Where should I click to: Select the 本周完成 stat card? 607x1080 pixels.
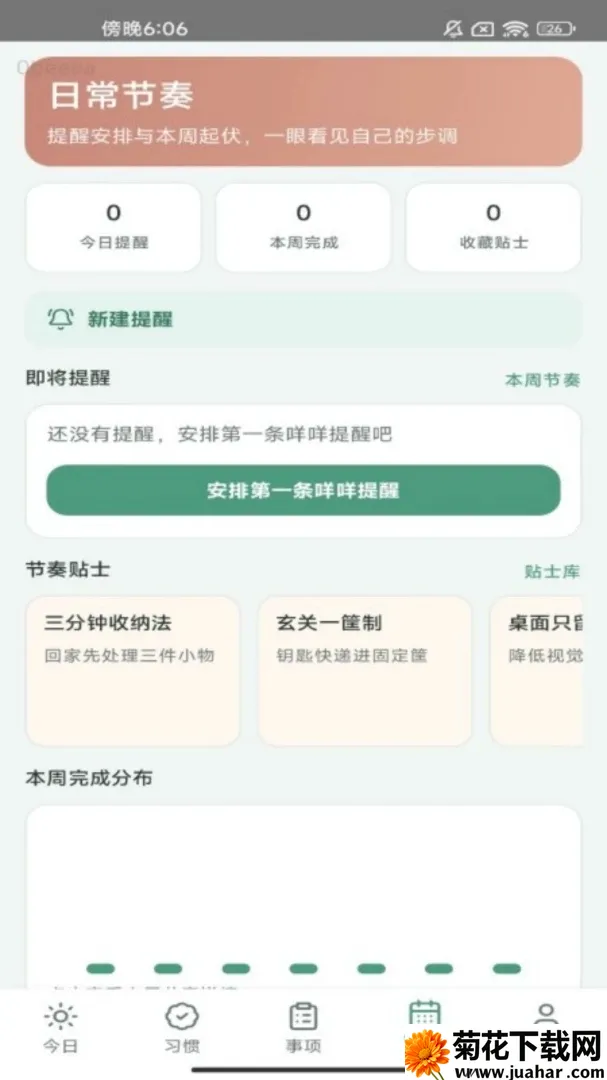303,227
